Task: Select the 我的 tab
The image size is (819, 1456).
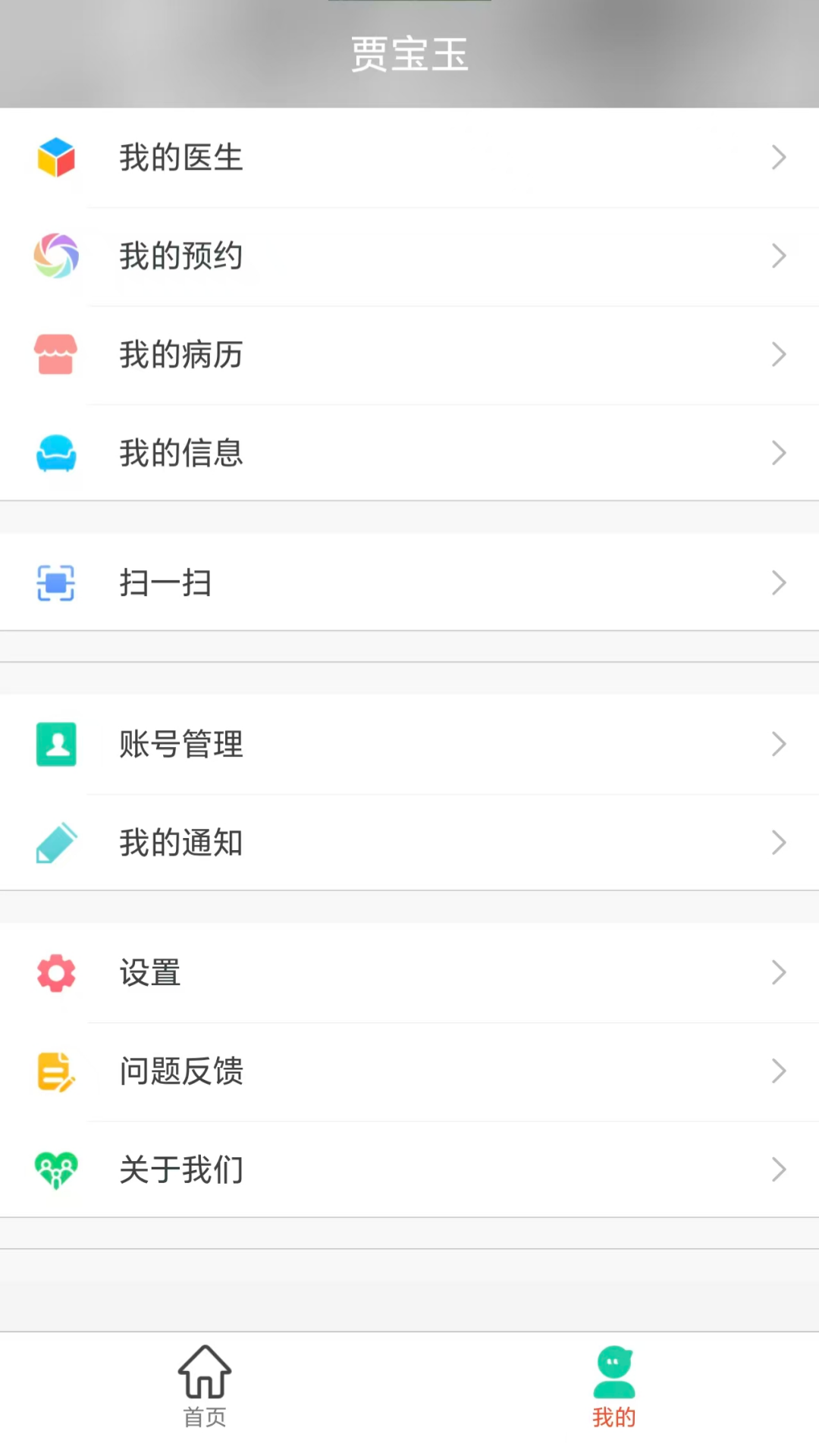Action: pyautogui.click(x=614, y=1388)
